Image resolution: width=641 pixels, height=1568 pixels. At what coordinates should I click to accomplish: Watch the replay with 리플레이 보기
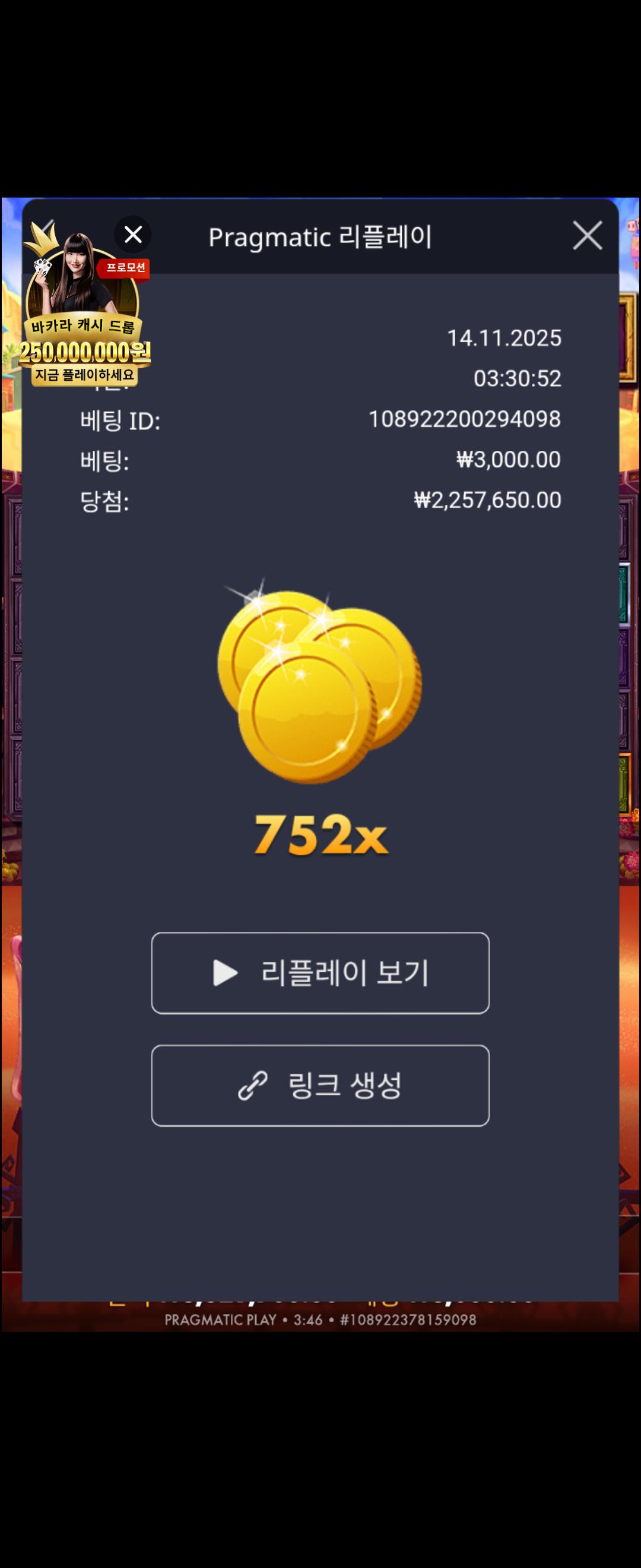pyautogui.click(x=320, y=973)
